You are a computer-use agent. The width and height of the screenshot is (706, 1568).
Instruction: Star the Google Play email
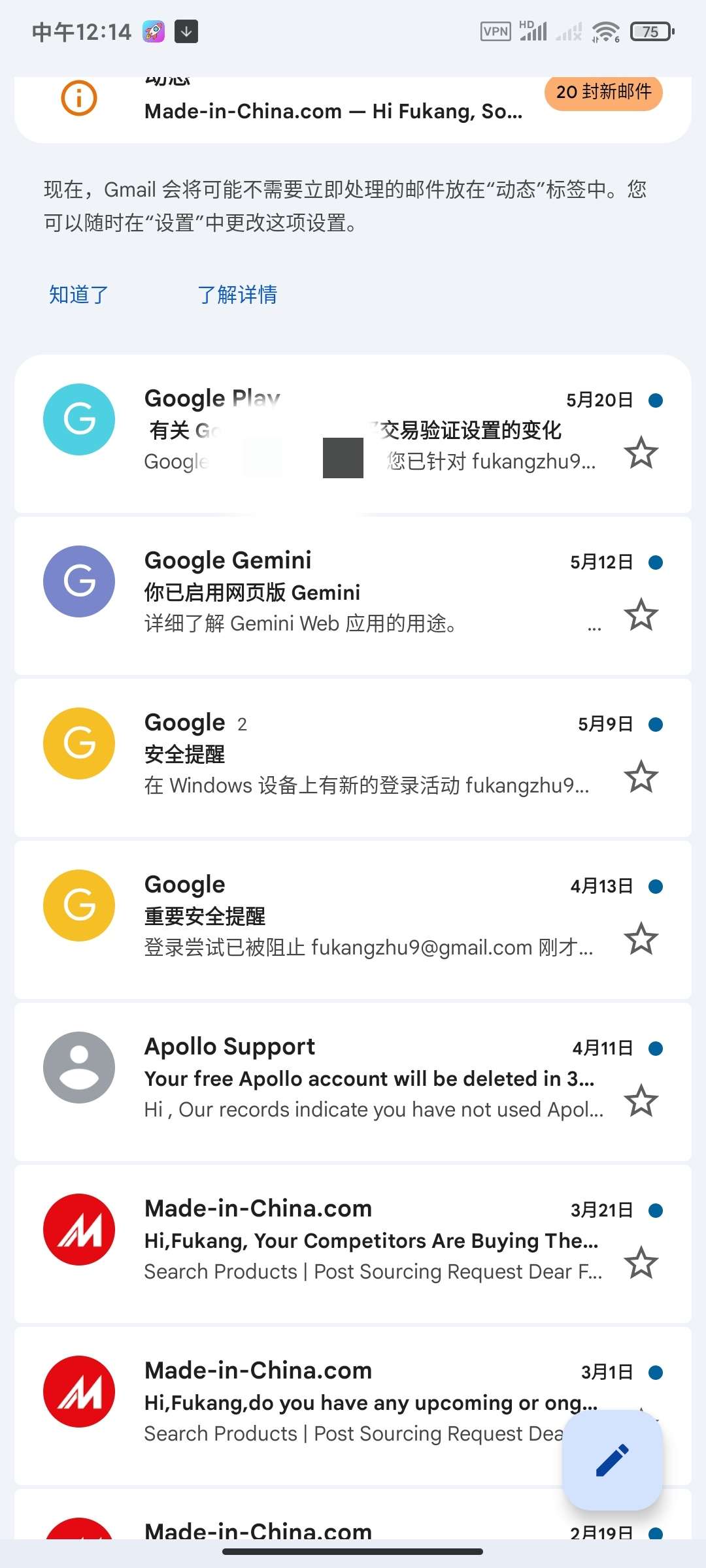(641, 453)
